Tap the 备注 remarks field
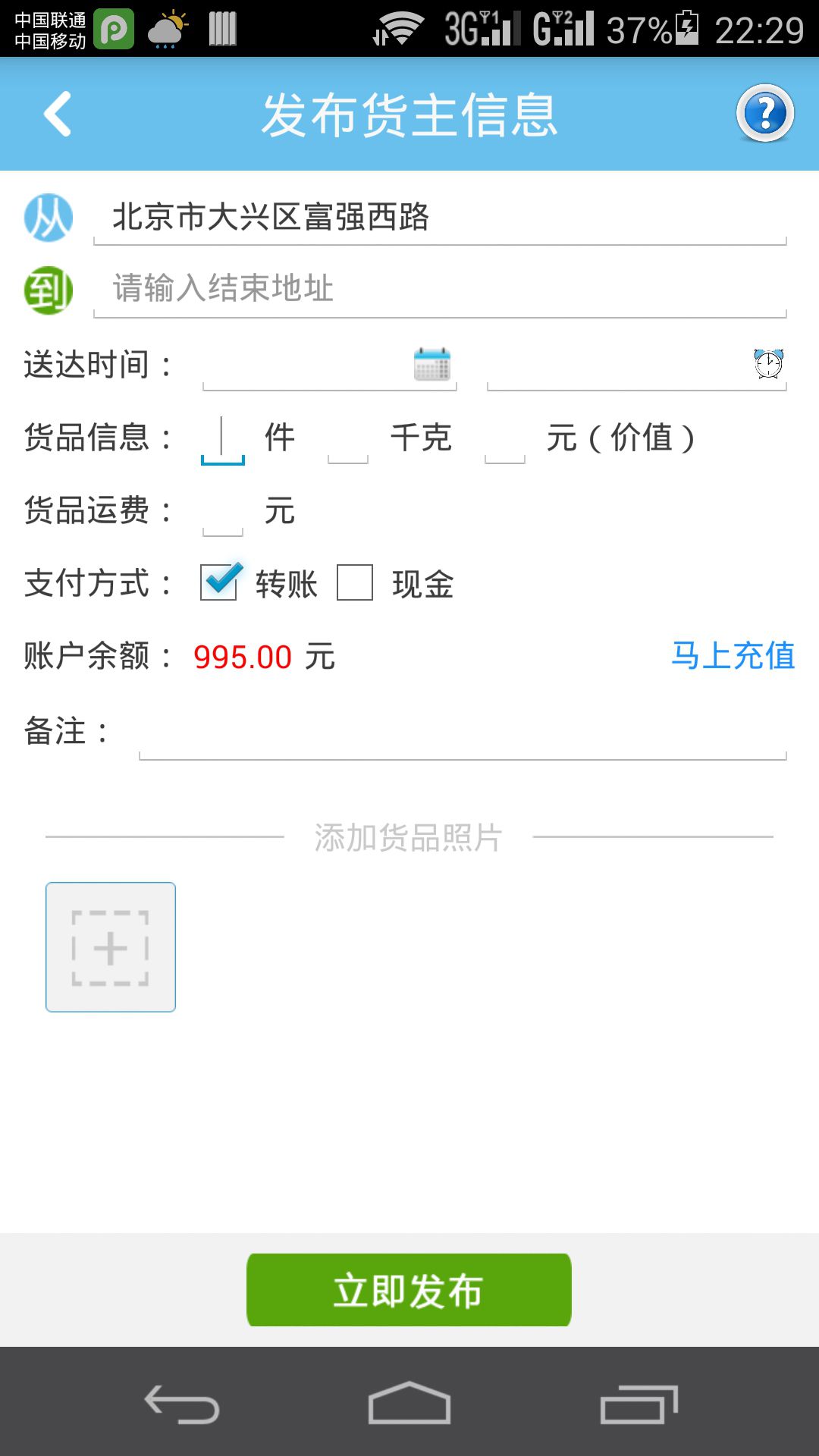The height and width of the screenshot is (1456, 819). [463, 734]
